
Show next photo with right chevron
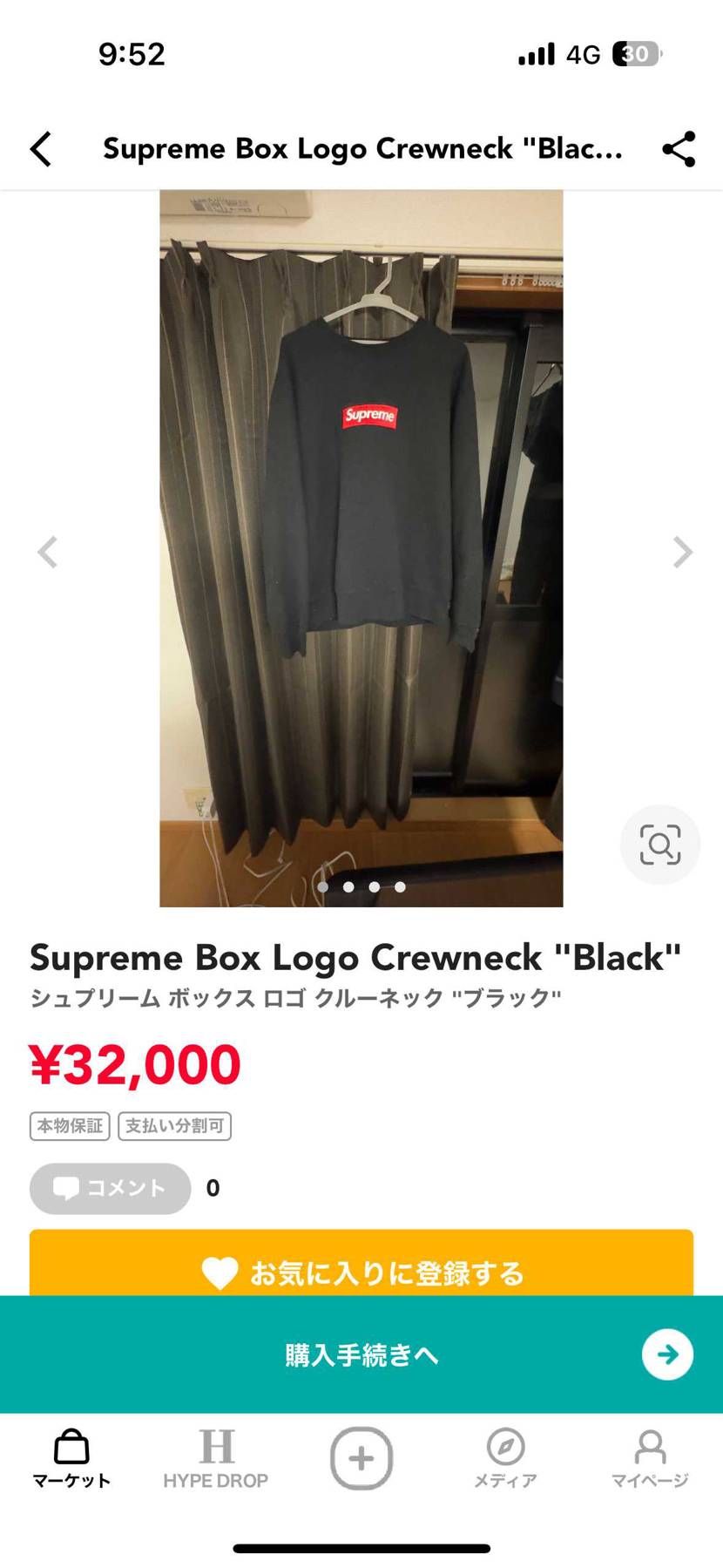680,552
